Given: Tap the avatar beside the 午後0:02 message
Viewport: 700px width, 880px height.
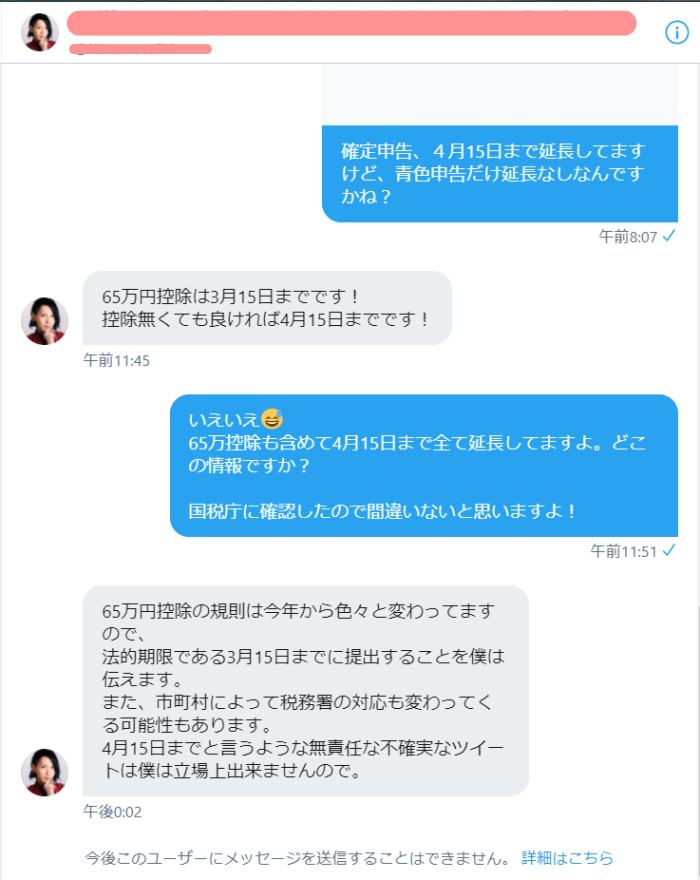Looking at the screenshot, I should click(45, 772).
